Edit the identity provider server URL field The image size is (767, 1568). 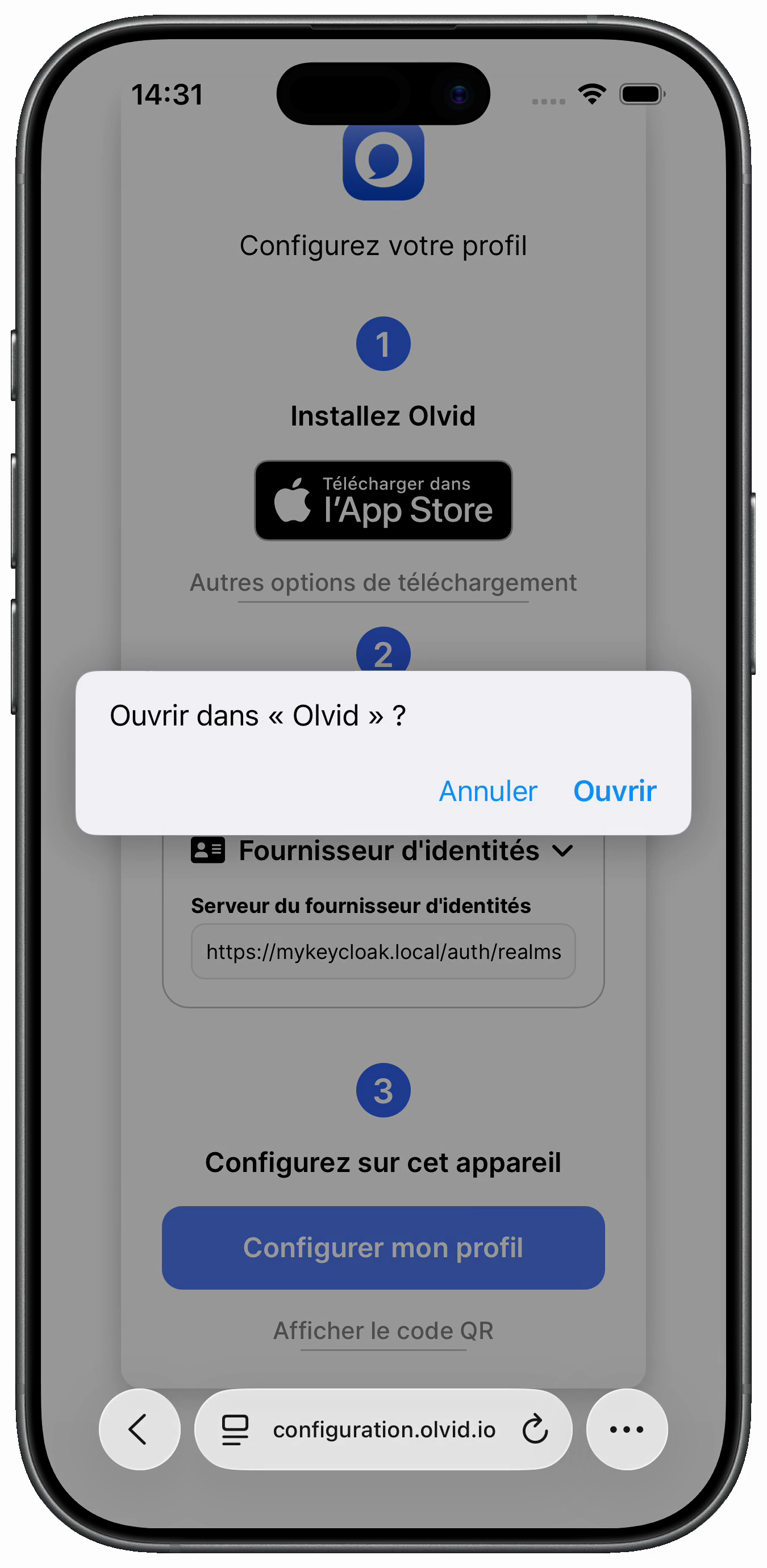(x=383, y=952)
